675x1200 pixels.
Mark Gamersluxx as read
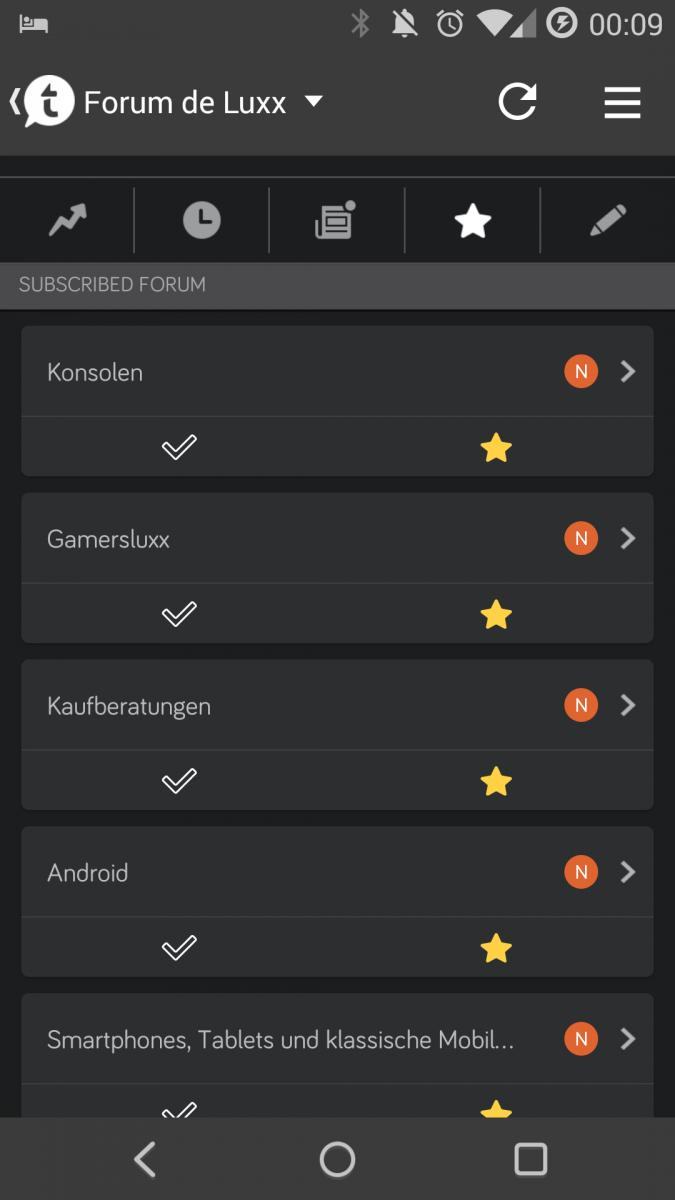(x=179, y=614)
